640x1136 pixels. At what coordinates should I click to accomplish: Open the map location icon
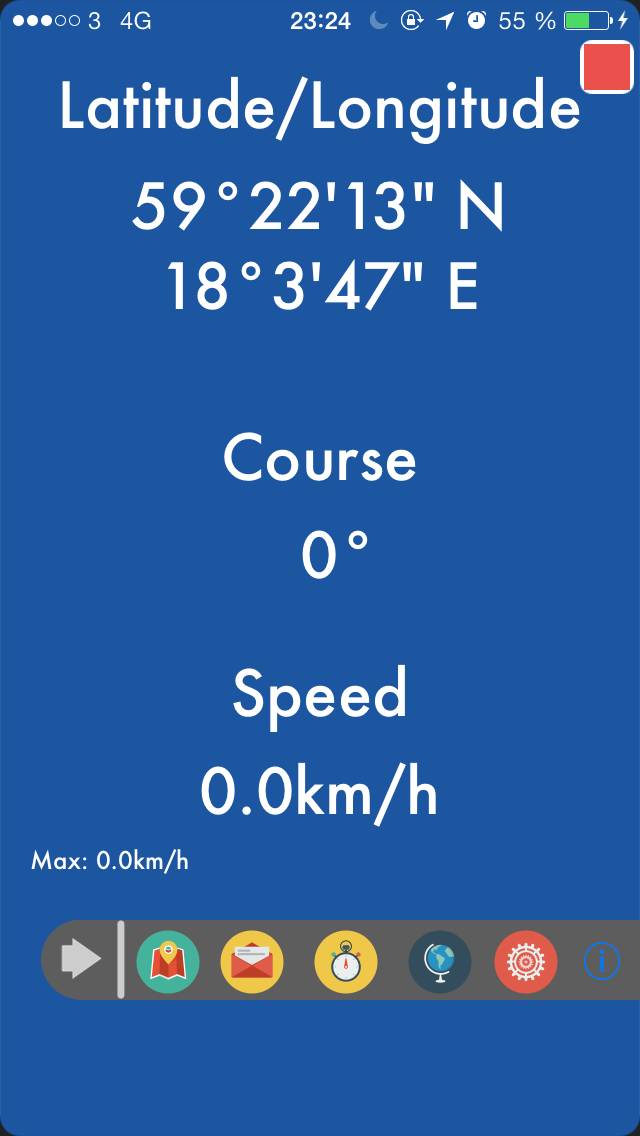point(168,962)
